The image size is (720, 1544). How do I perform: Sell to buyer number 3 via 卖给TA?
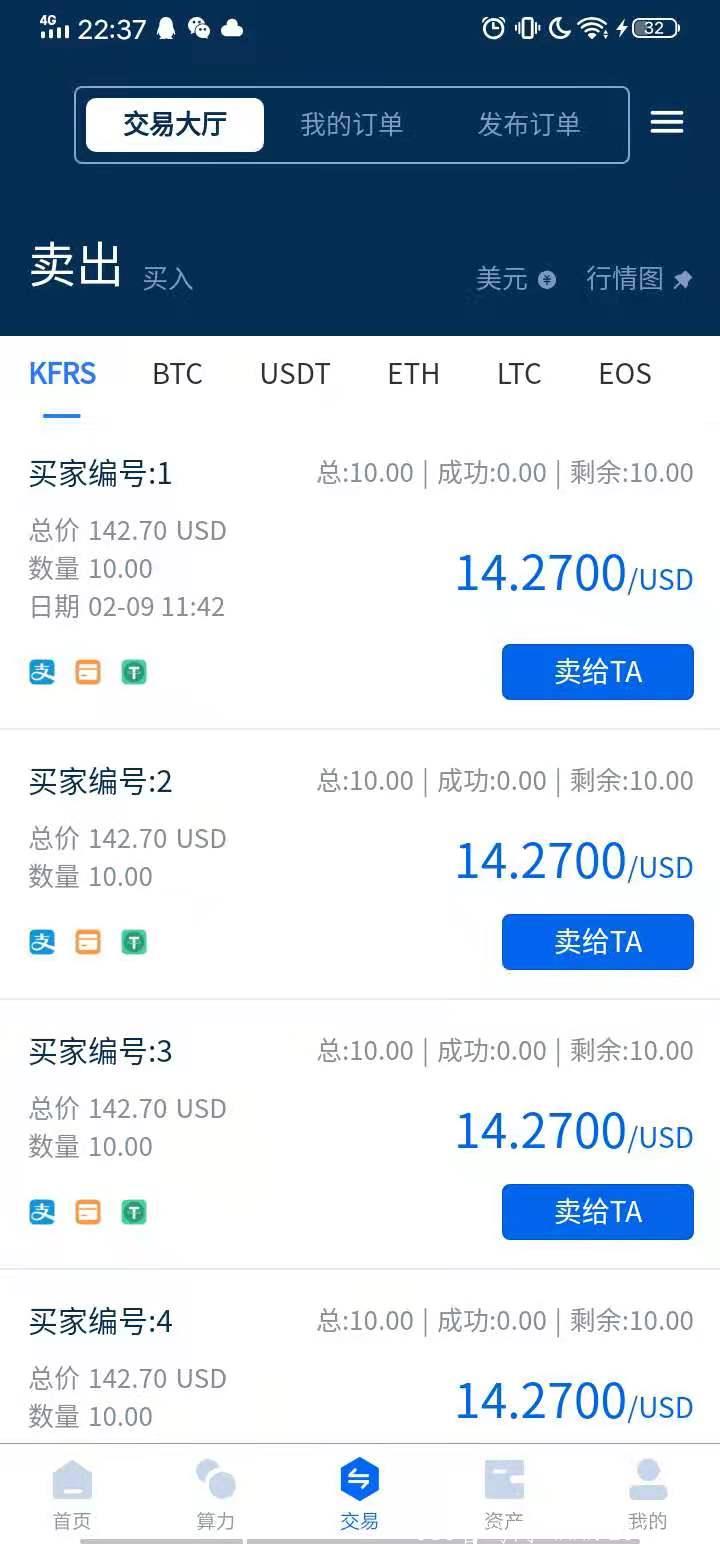(x=598, y=1212)
